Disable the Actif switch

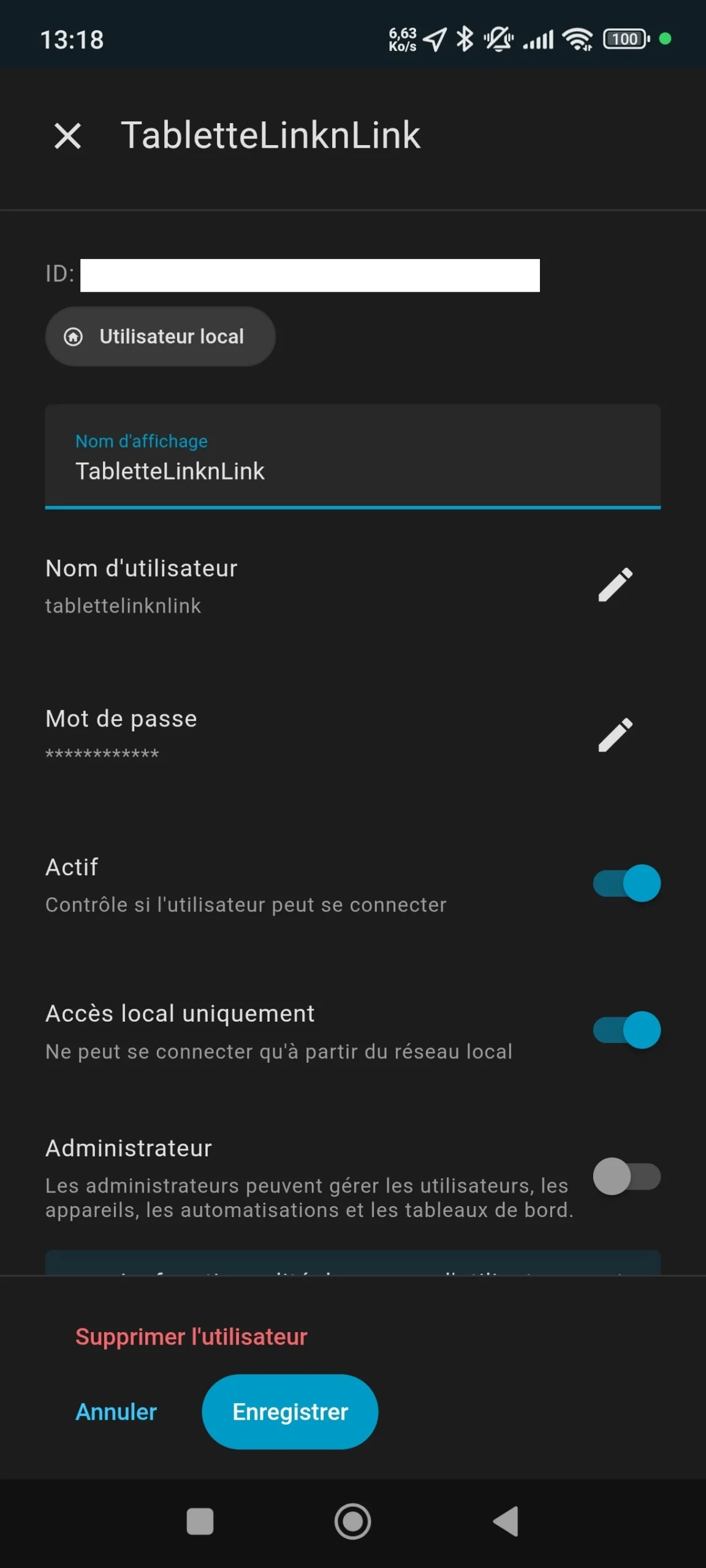pyautogui.click(x=626, y=883)
